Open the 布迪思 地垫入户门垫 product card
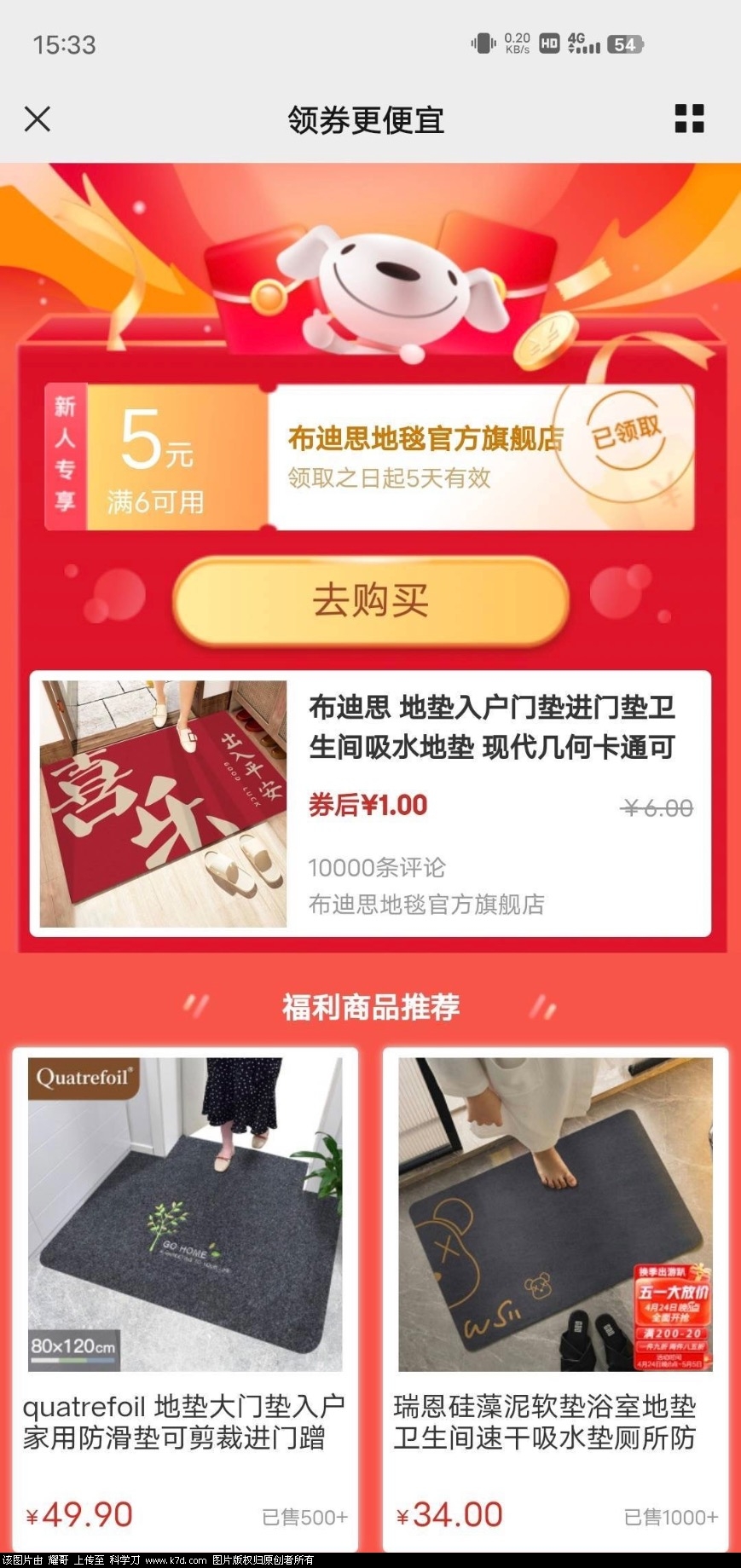The height and width of the screenshot is (1568, 741). [370, 803]
